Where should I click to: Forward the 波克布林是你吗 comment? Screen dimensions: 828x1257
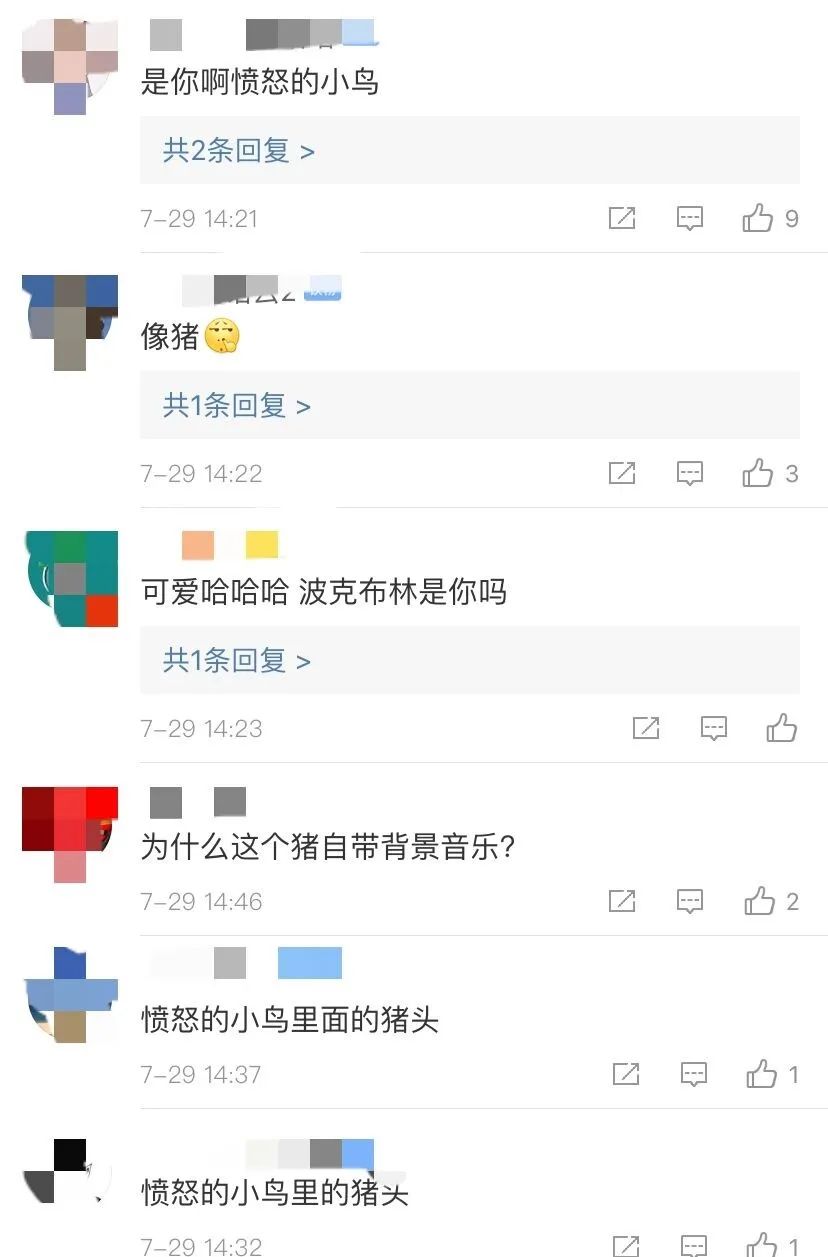[646, 728]
